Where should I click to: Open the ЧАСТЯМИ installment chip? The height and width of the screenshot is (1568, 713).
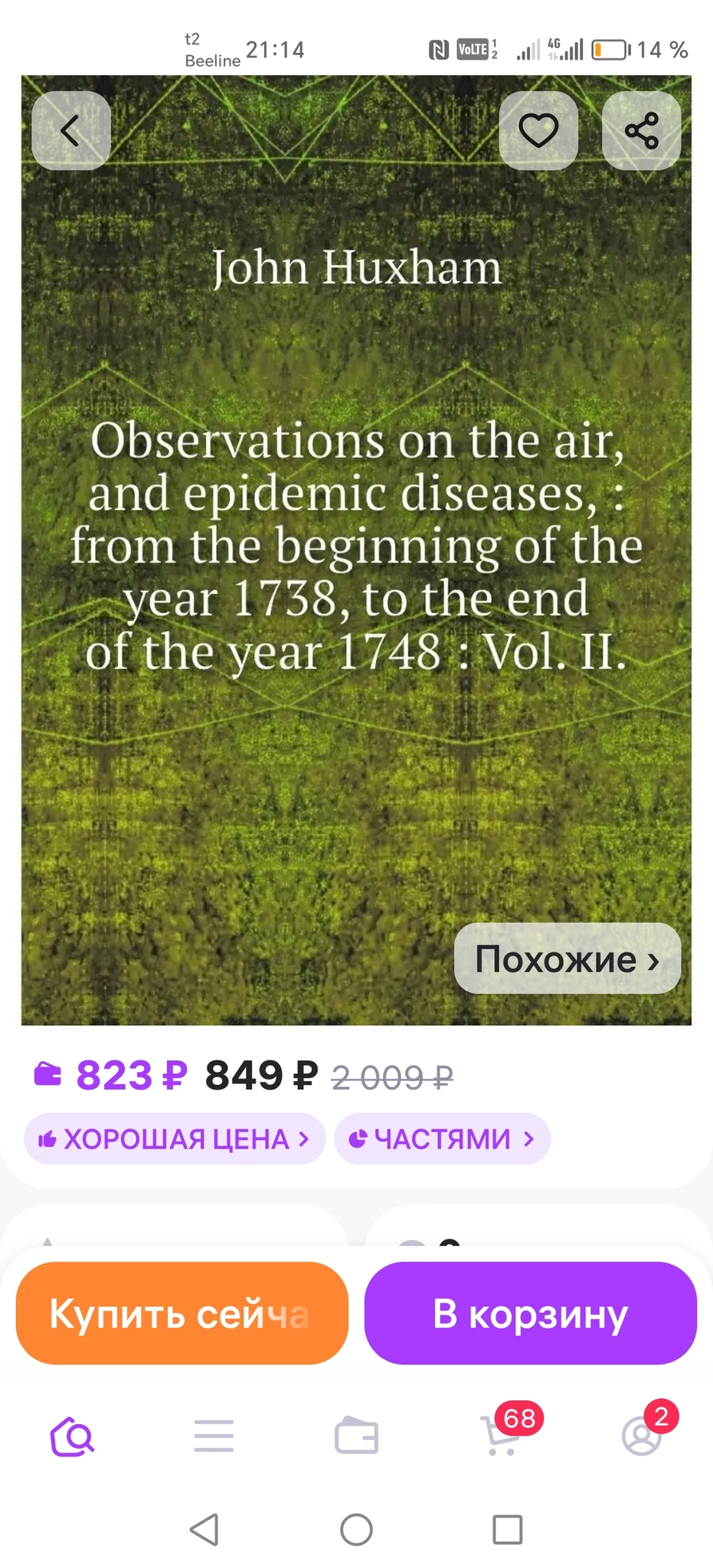(442, 1139)
